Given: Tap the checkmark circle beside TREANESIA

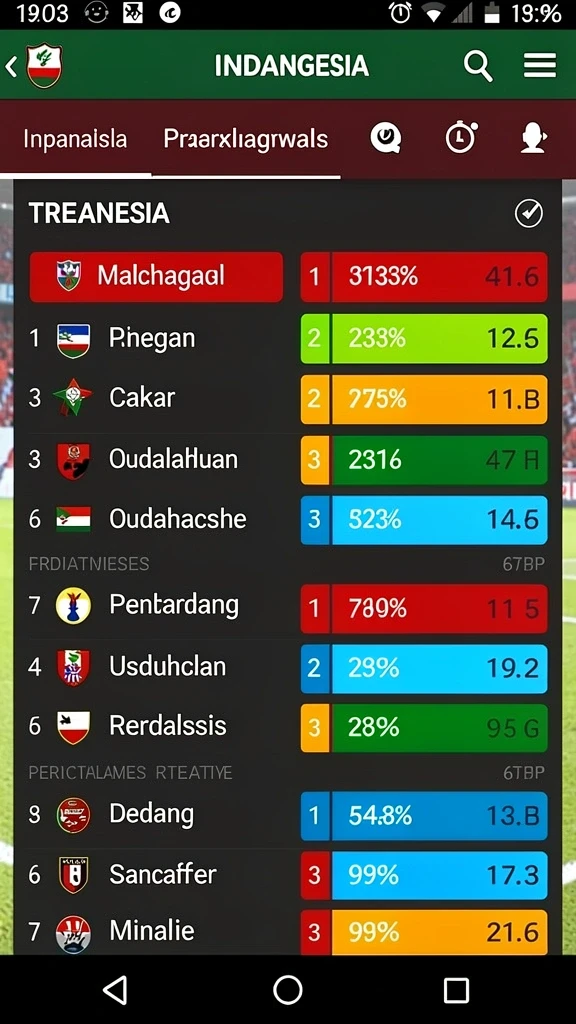Looking at the screenshot, I should (528, 214).
